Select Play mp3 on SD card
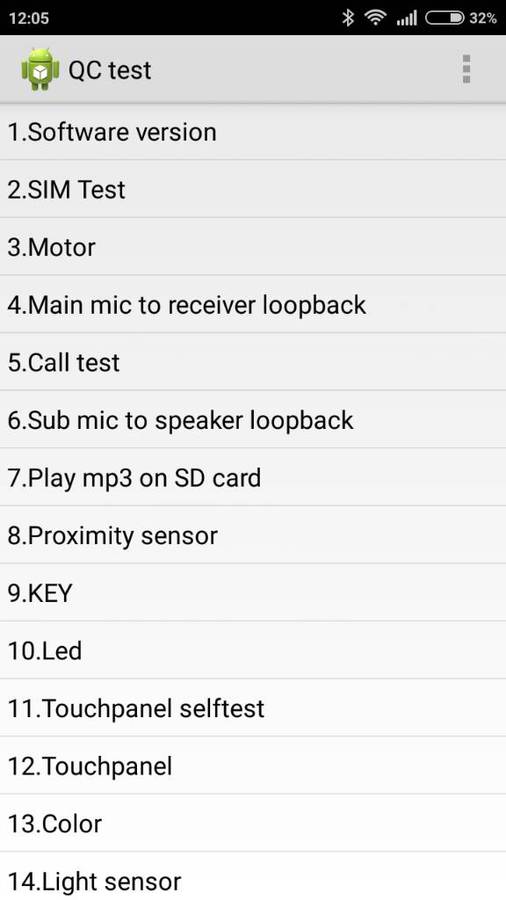 coord(253,478)
